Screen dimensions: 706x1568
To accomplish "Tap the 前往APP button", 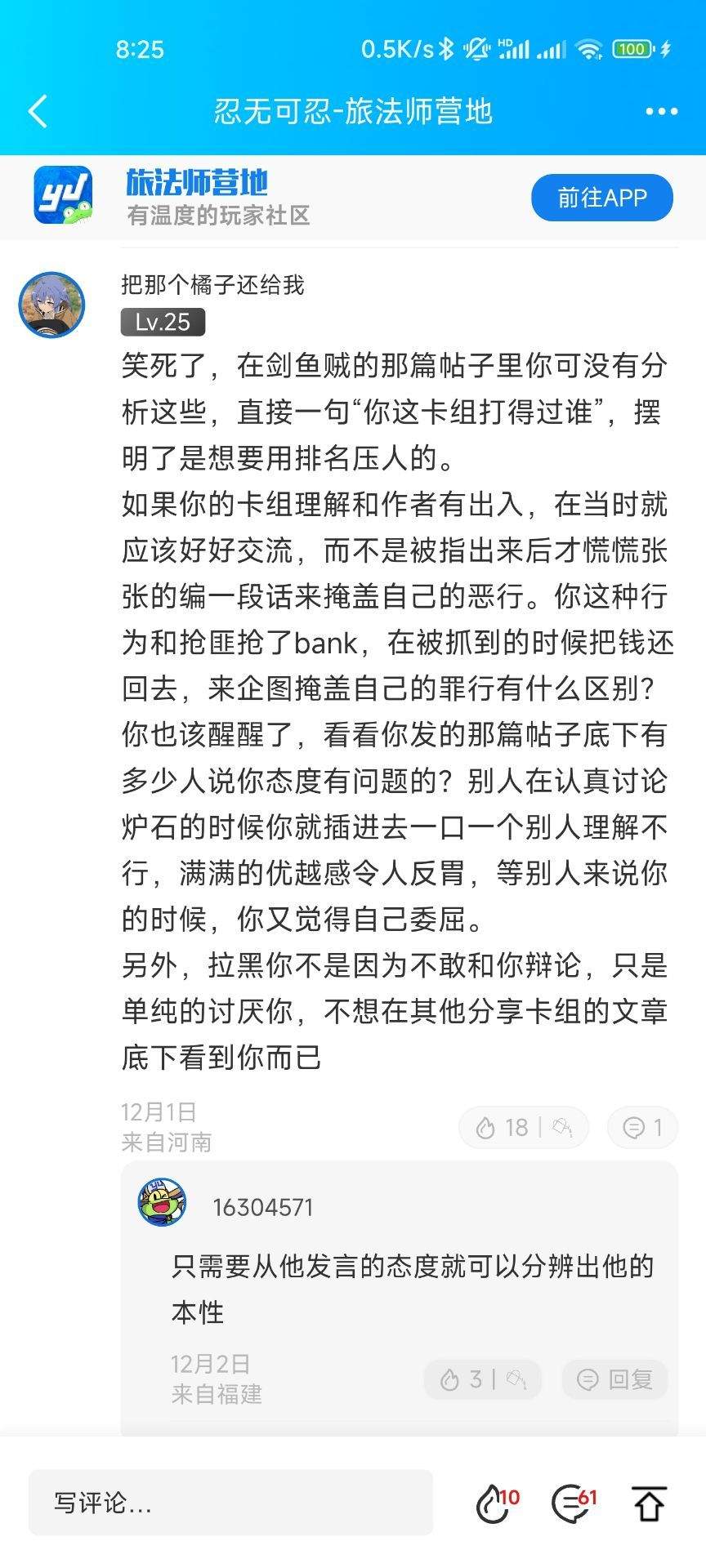I will click(x=601, y=198).
